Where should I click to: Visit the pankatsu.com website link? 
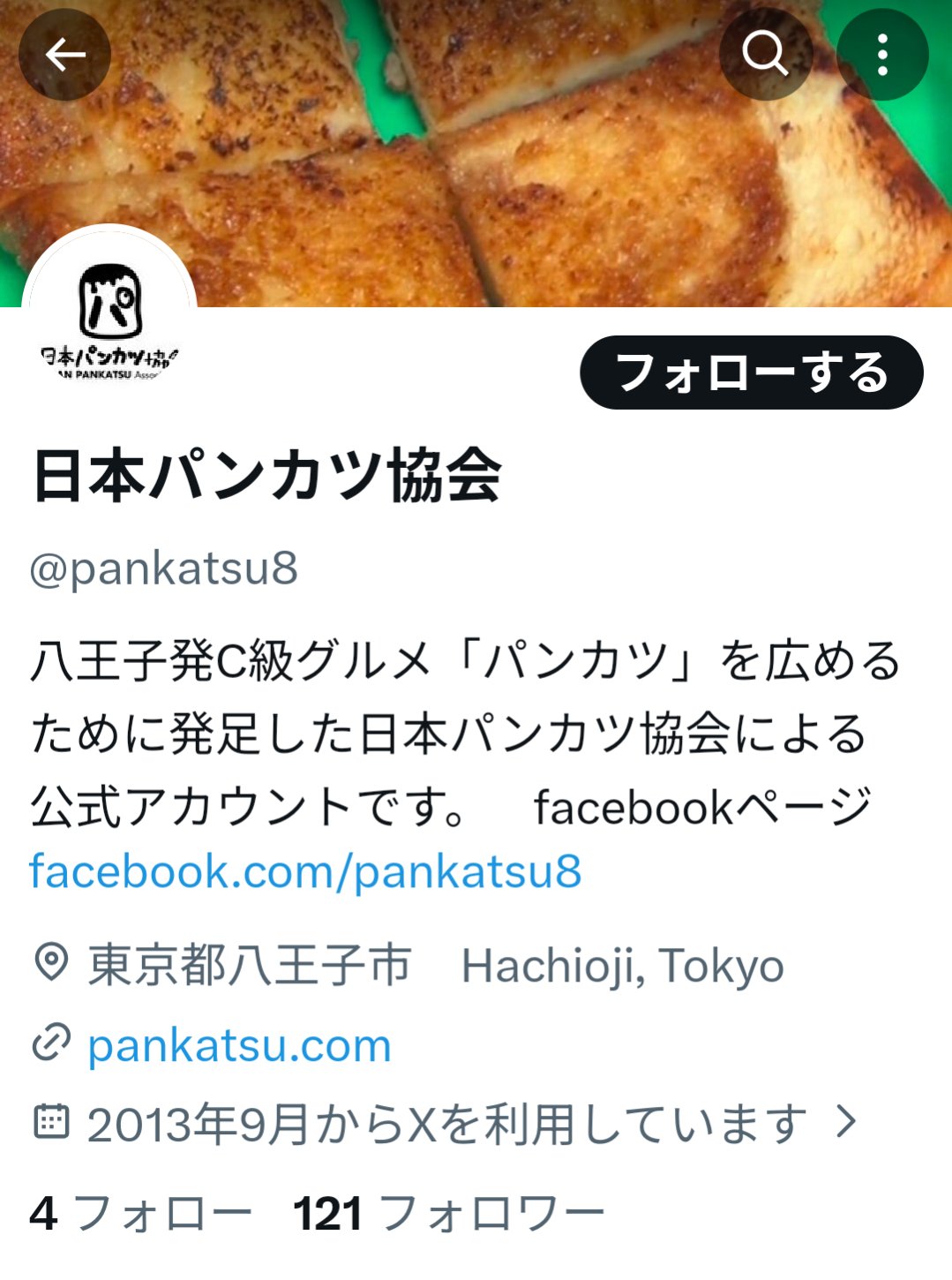(x=239, y=1046)
